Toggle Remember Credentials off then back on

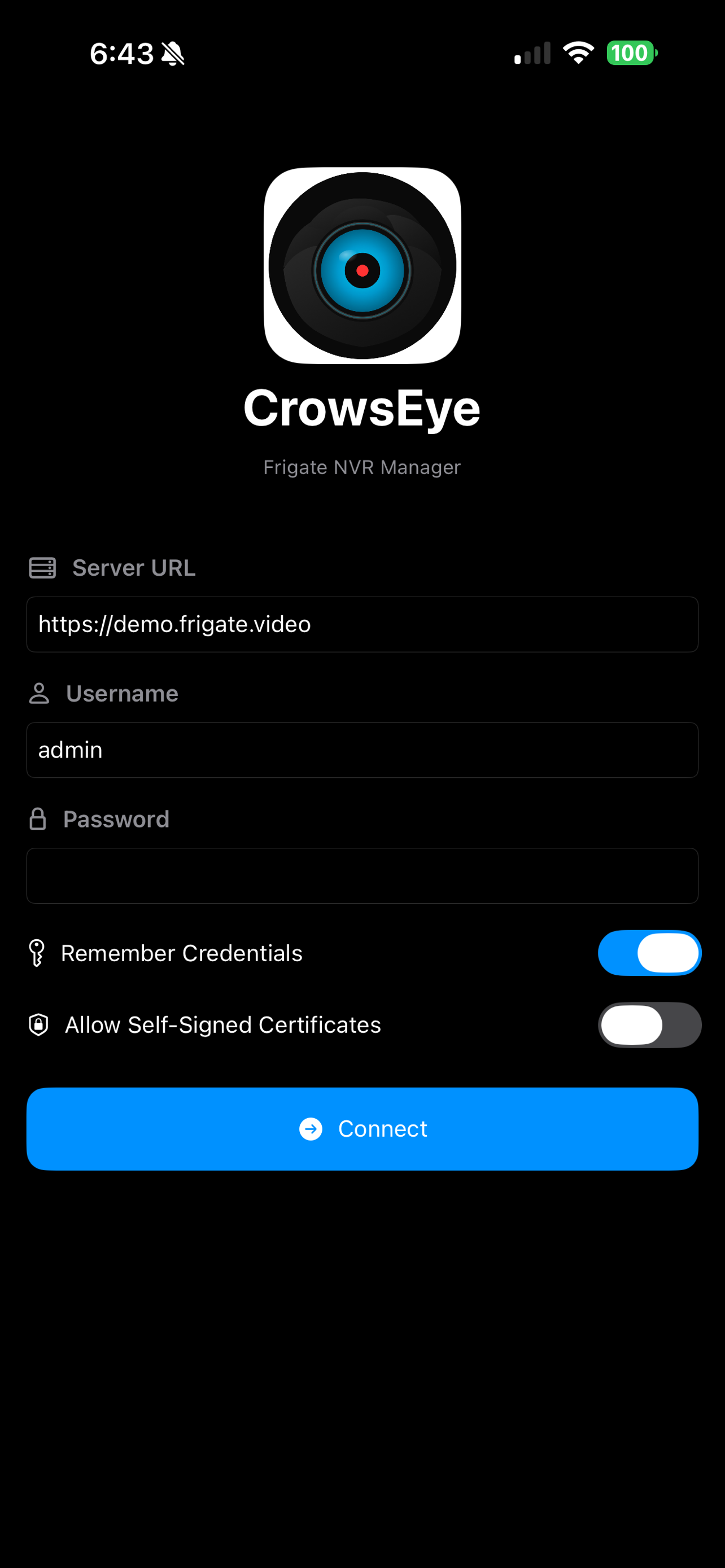[649, 953]
